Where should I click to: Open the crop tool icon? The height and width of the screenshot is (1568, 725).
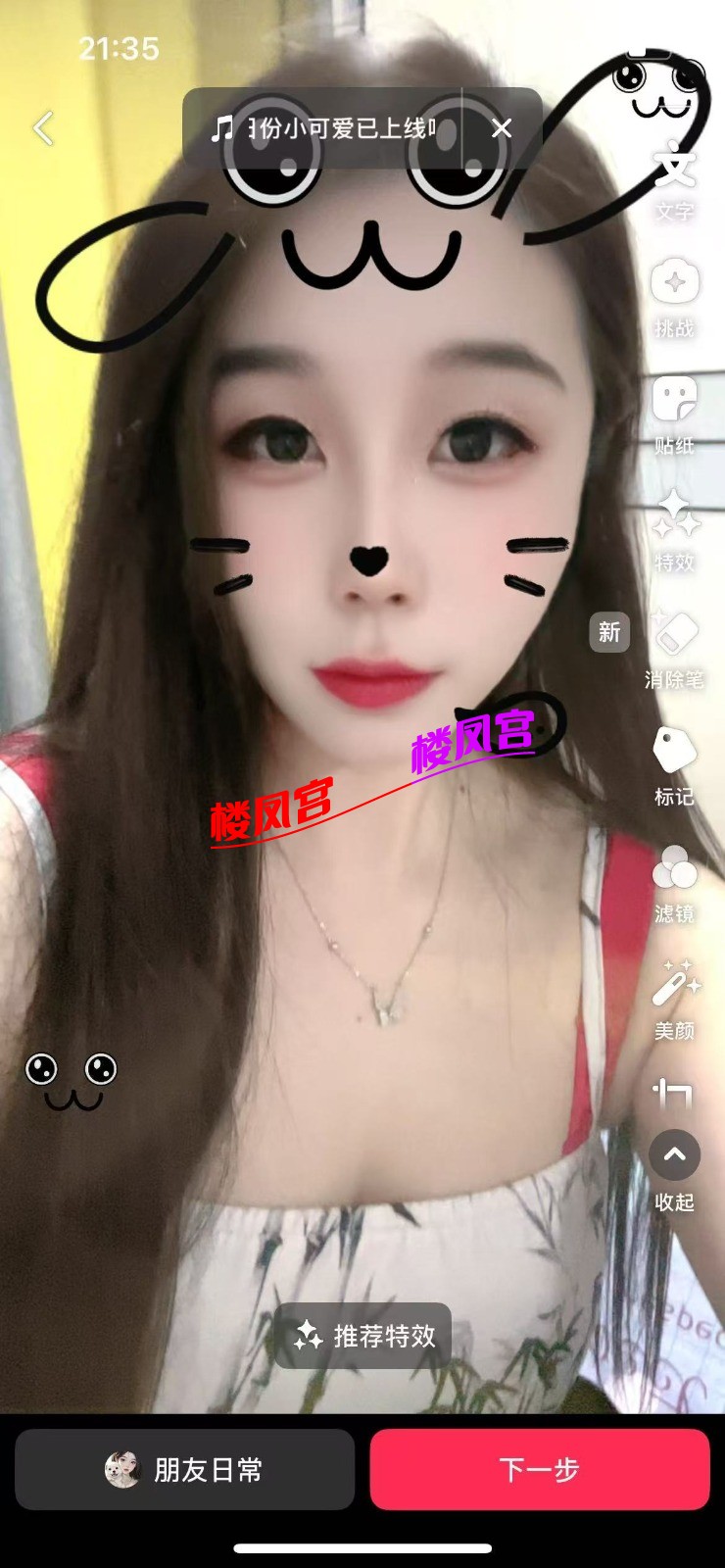click(674, 1094)
